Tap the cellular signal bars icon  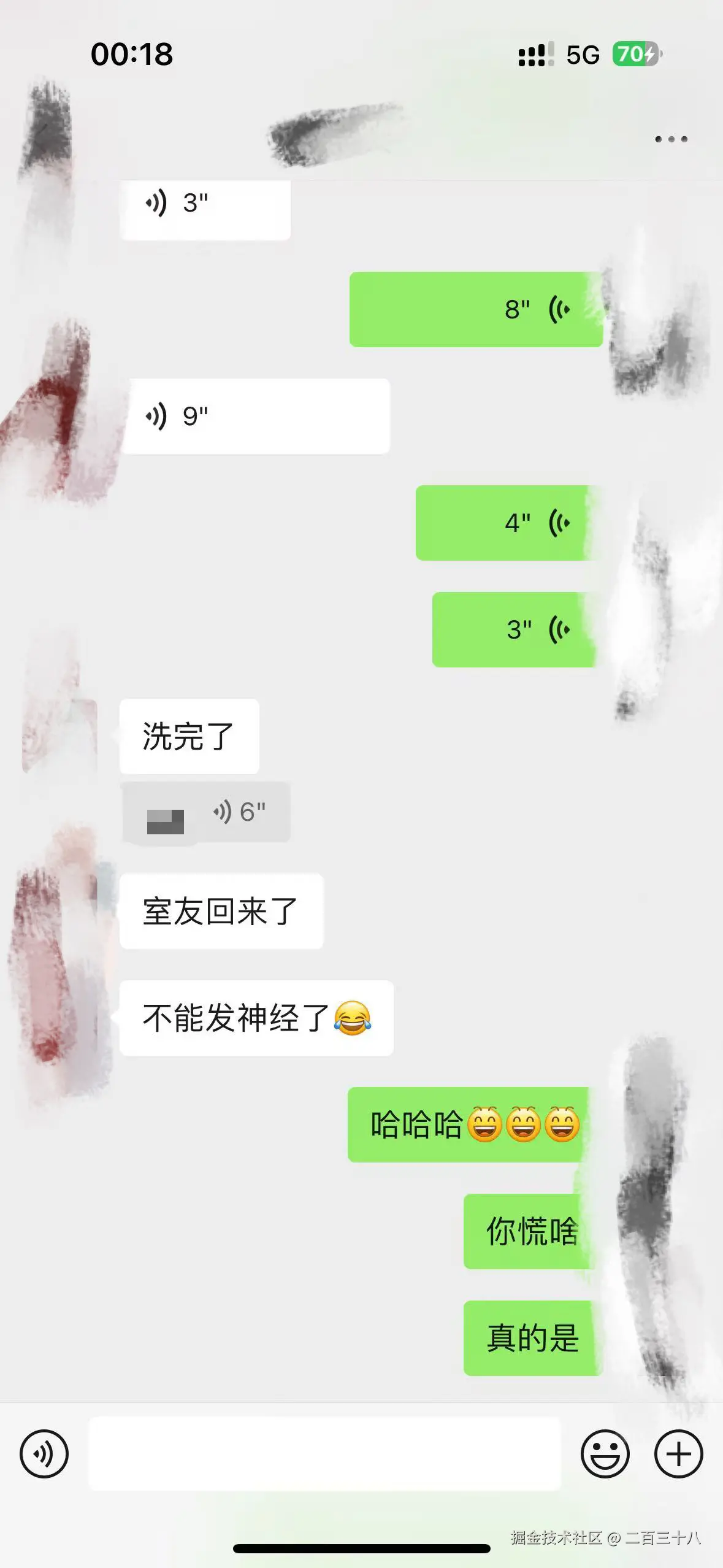coord(535,55)
